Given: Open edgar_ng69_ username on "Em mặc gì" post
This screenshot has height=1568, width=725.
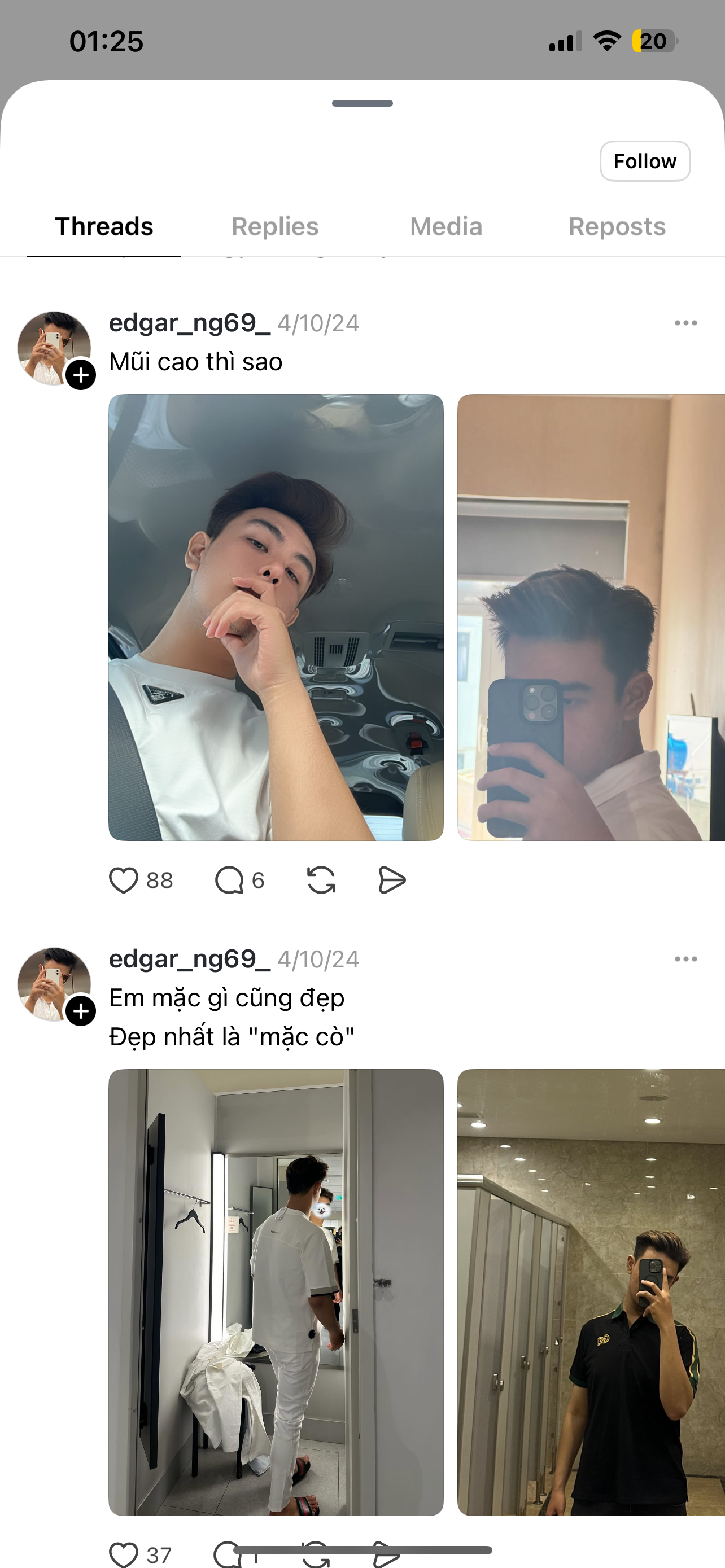Looking at the screenshot, I should tap(189, 960).
